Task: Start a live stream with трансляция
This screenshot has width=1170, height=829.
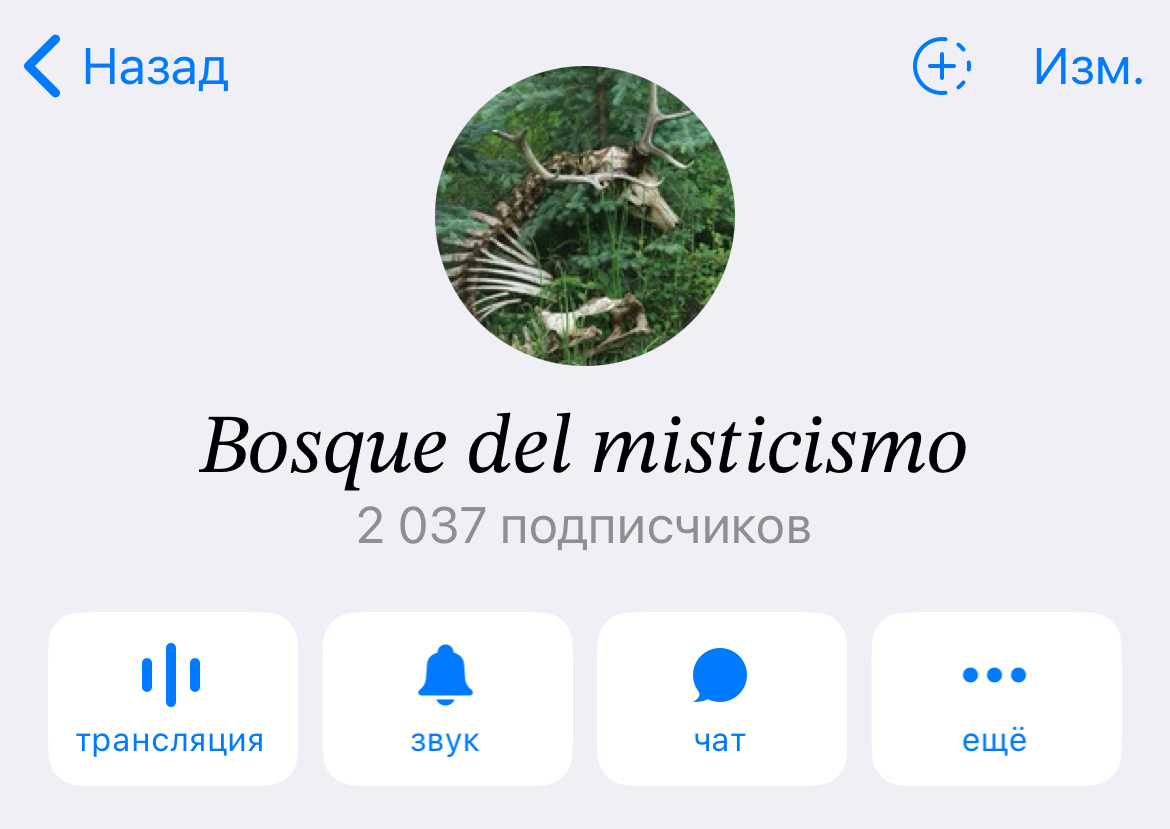Action: pyautogui.click(x=172, y=698)
